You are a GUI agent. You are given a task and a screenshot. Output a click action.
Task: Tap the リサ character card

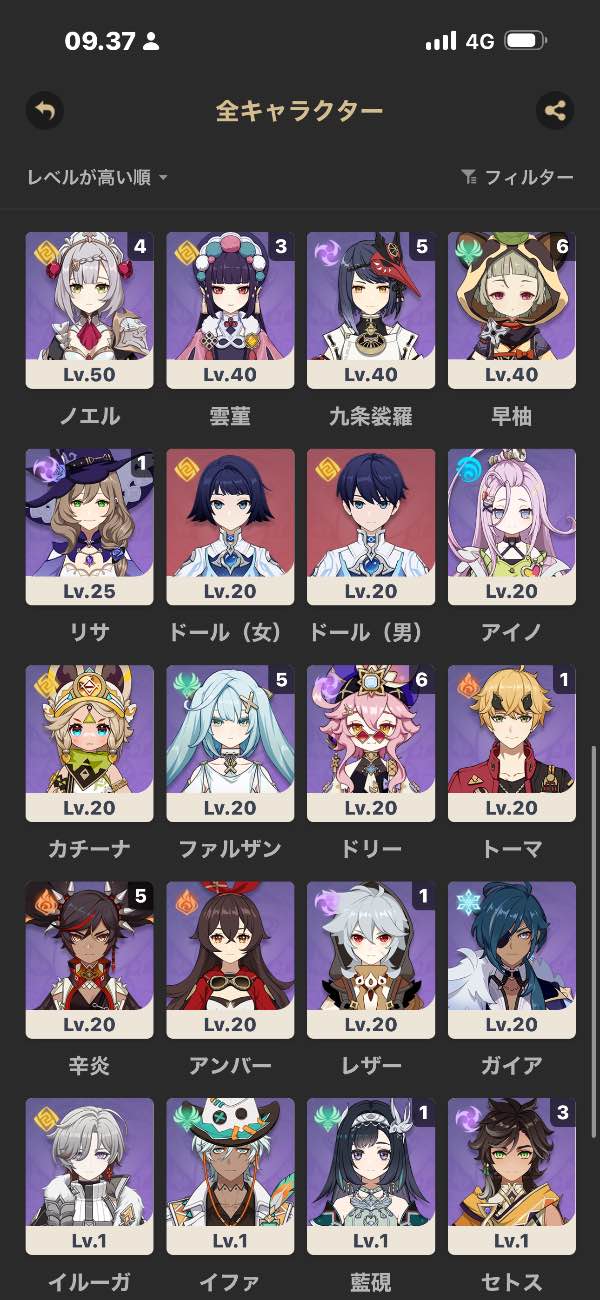tap(89, 527)
